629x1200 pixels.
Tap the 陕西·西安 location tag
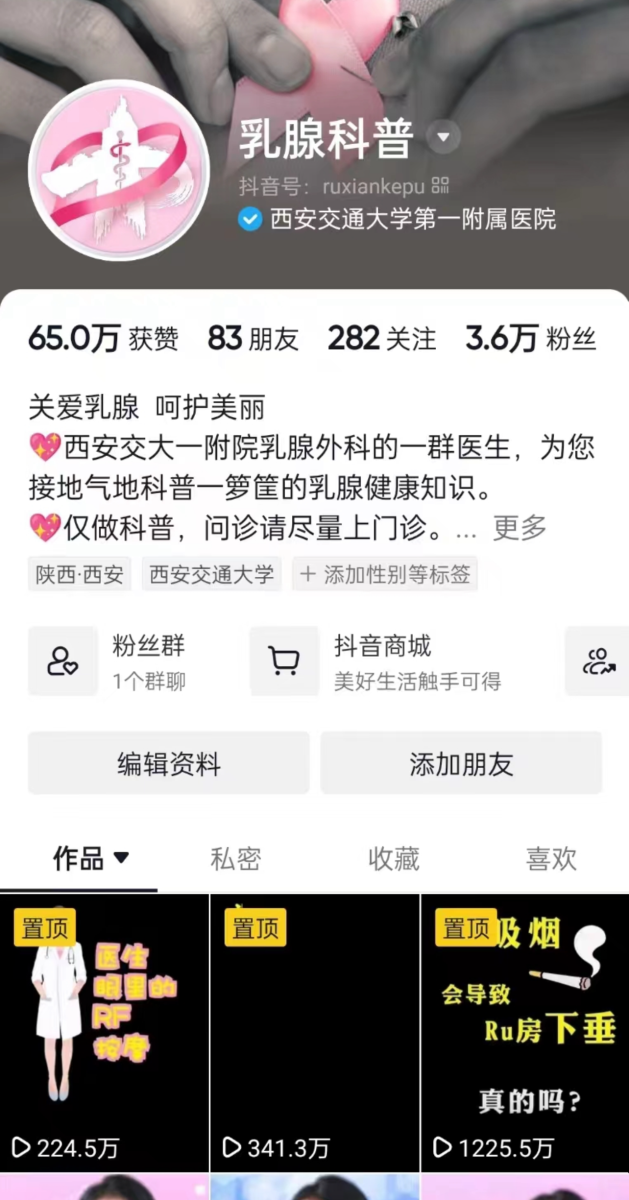pyautogui.click(x=80, y=575)
